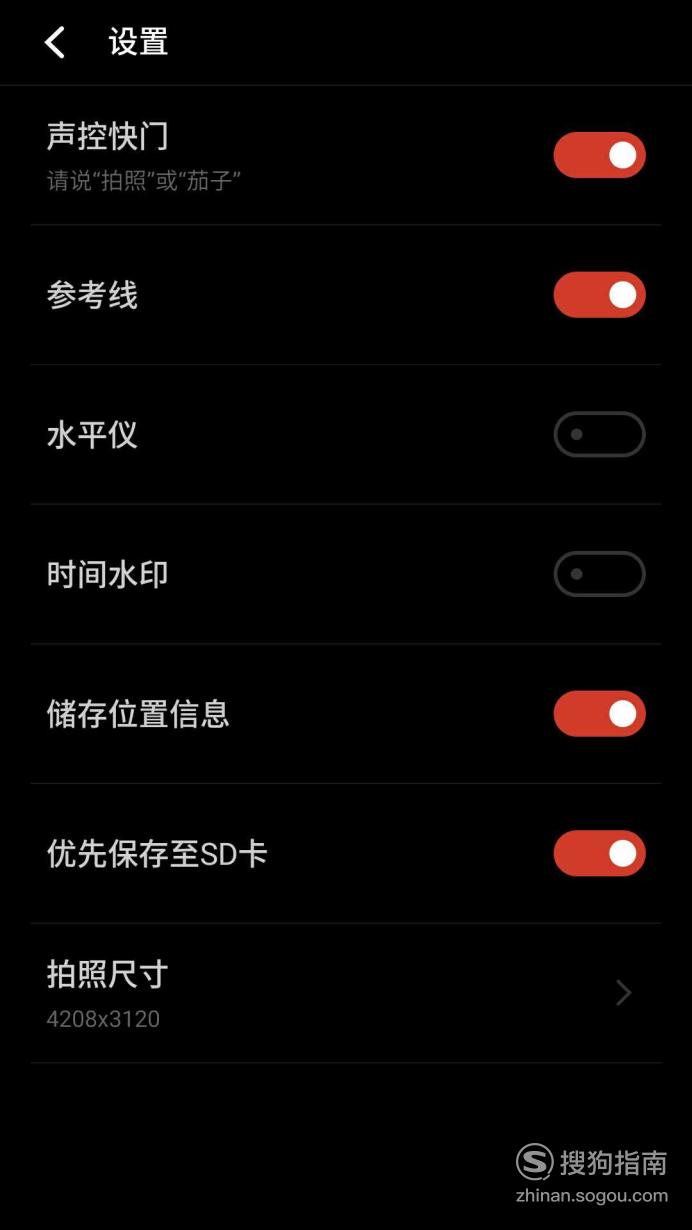
Task: Enable the 水平仪 switch
Action: [600, 434]
